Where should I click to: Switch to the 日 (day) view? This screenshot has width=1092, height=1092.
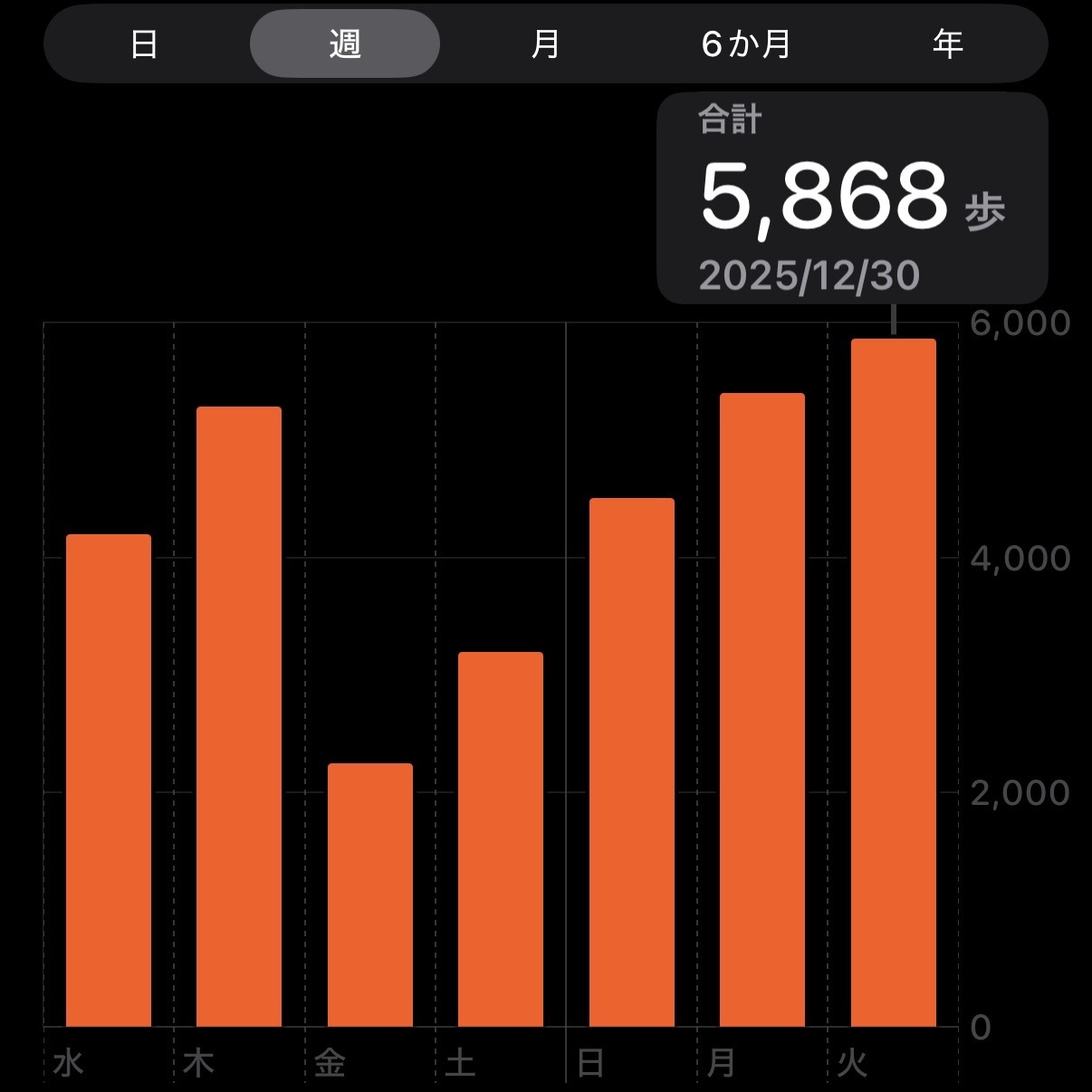pos(144,43)
